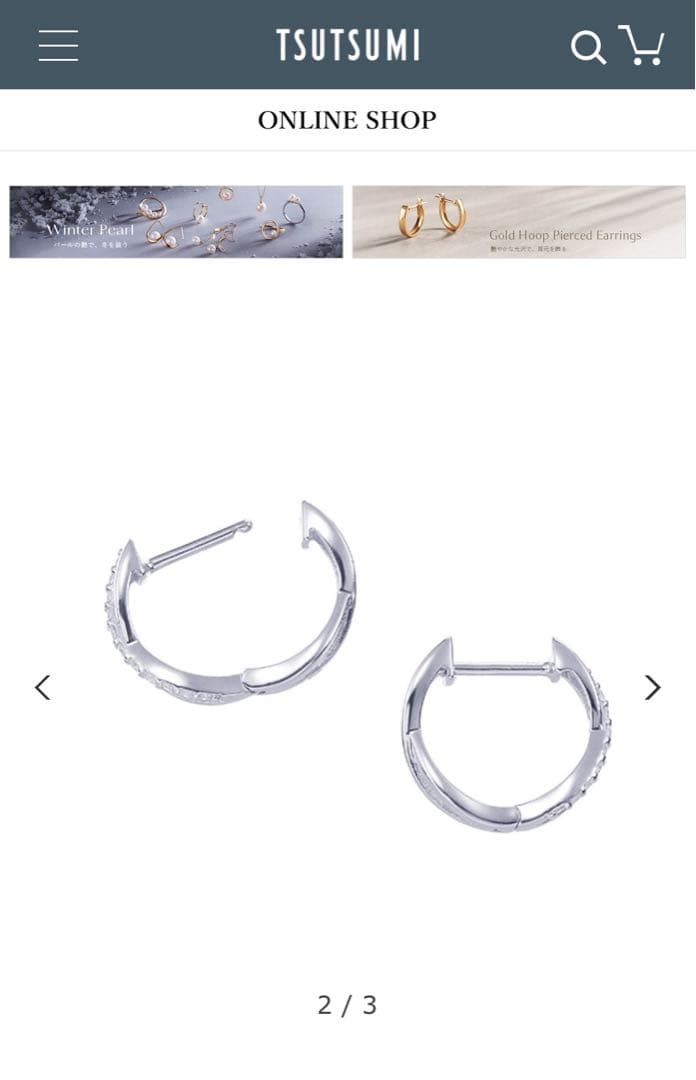Tap the TSUTSUMI logo to go home
696x1080 pixels.
coord(347,45)
